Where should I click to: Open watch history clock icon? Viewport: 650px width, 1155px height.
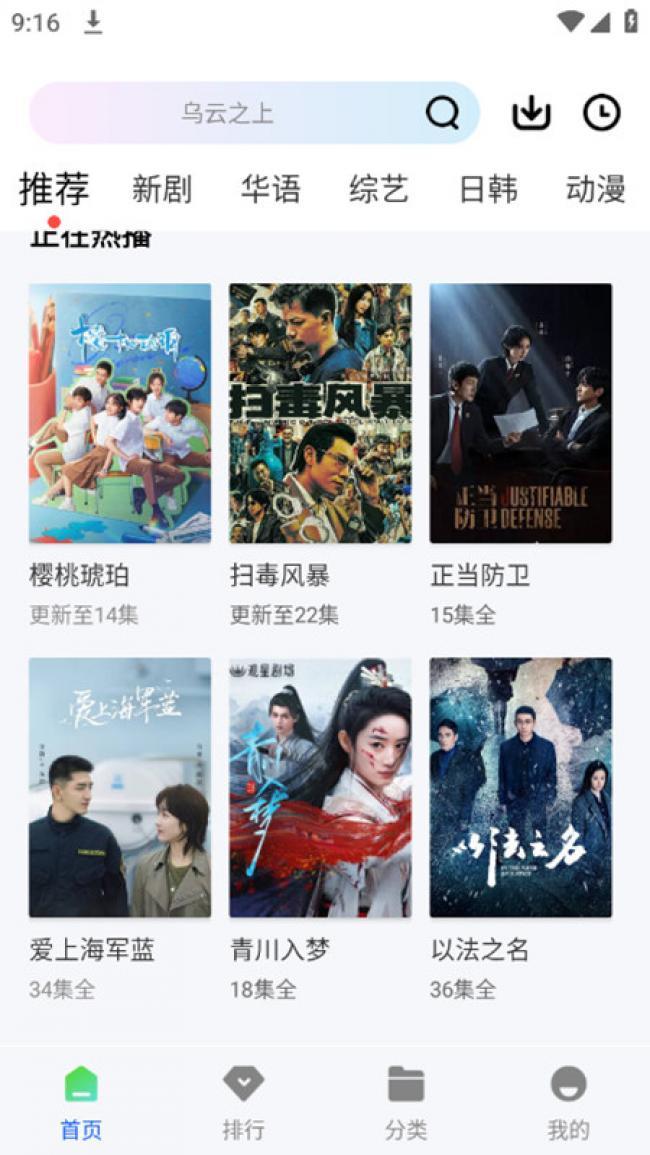point(601,113)
